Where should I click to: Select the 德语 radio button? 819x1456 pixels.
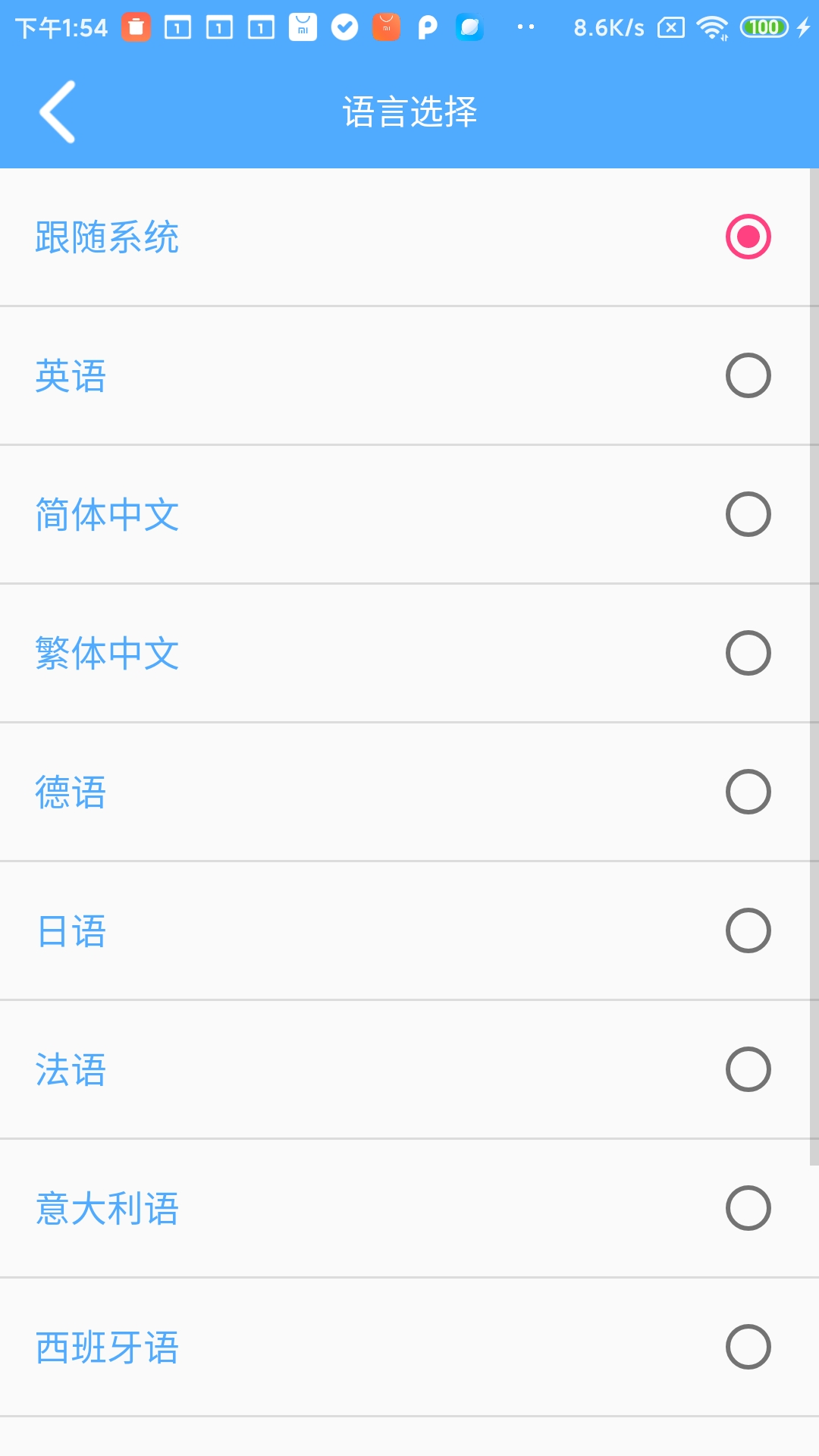pyautogui.click(x=748, y=792)
